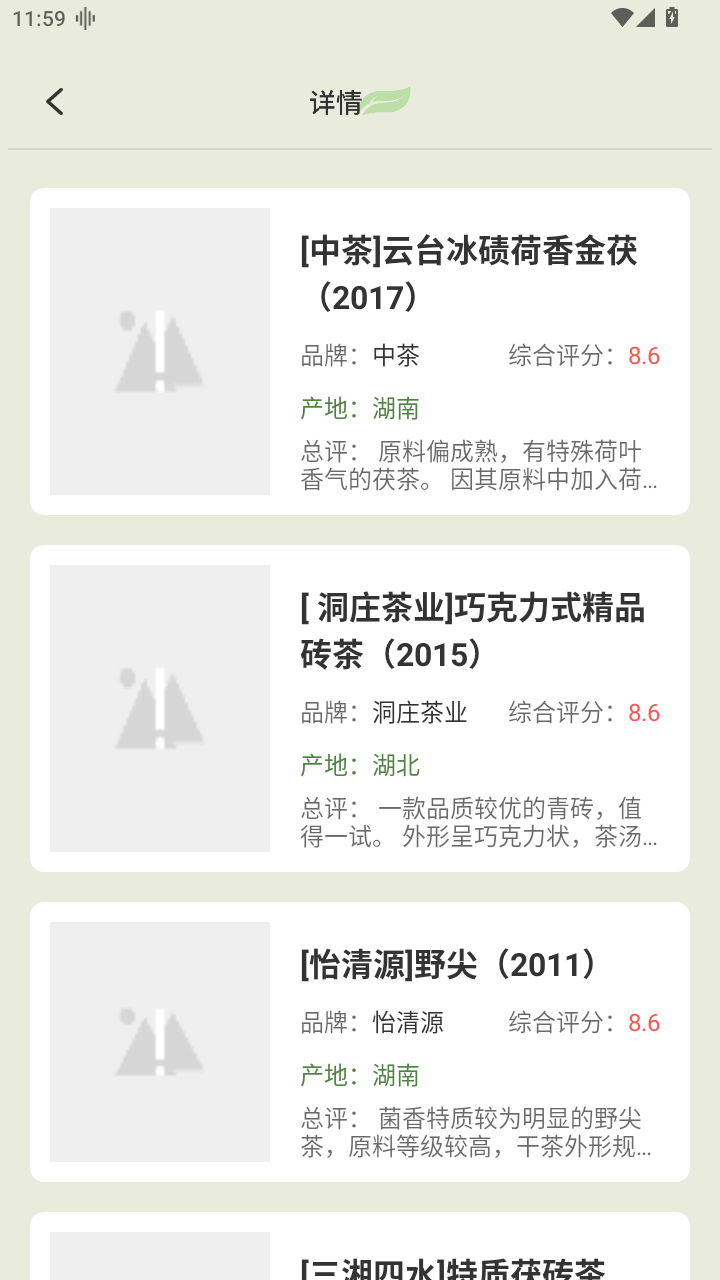Open the 三湘四水 特质茯砖茶 card
This screenshot has width=720, height=1280.
360,1250
